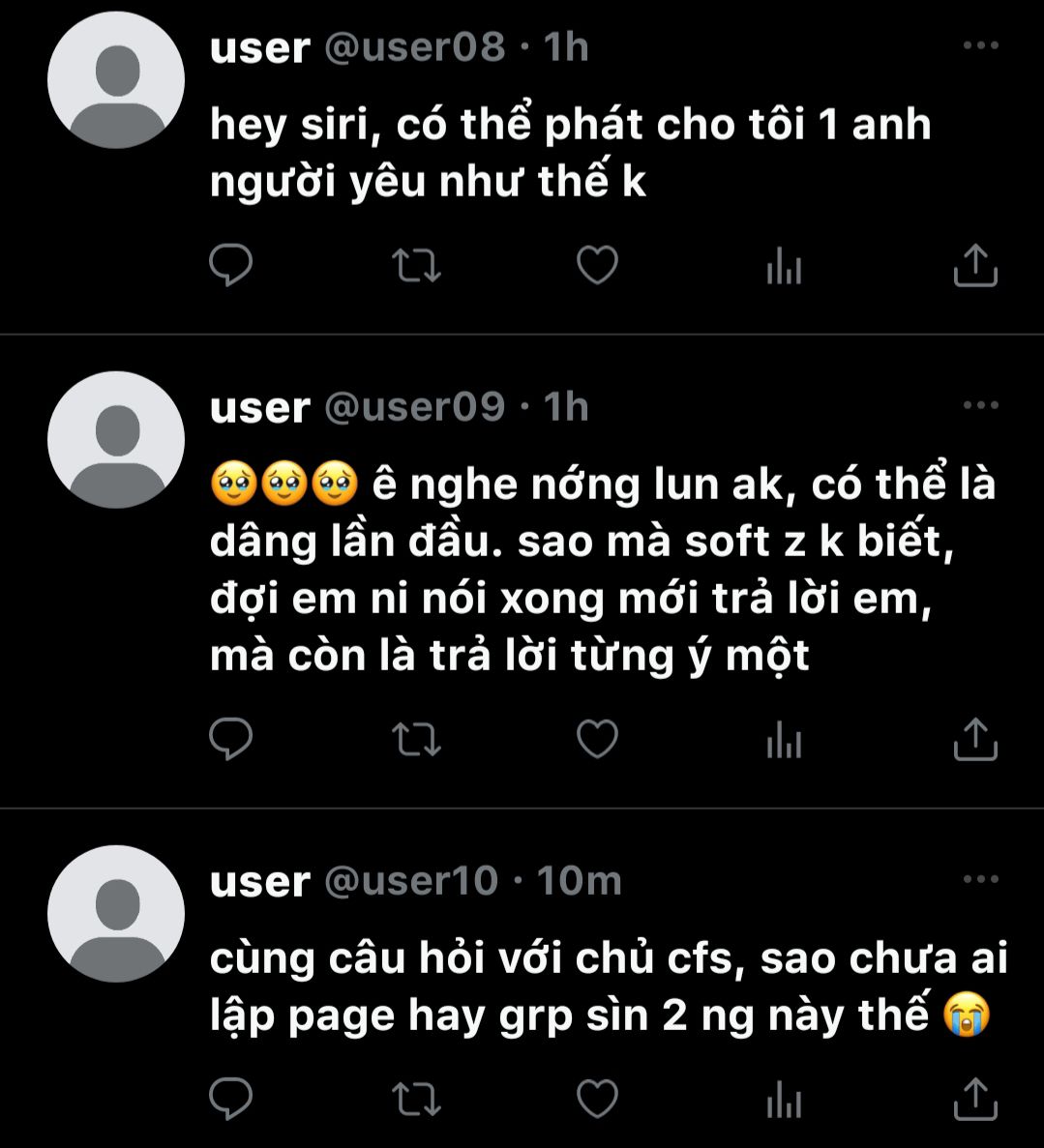Open overflow menu on user10's tweet
This screenshot has width=1044, height=1148.
point(980,879)
